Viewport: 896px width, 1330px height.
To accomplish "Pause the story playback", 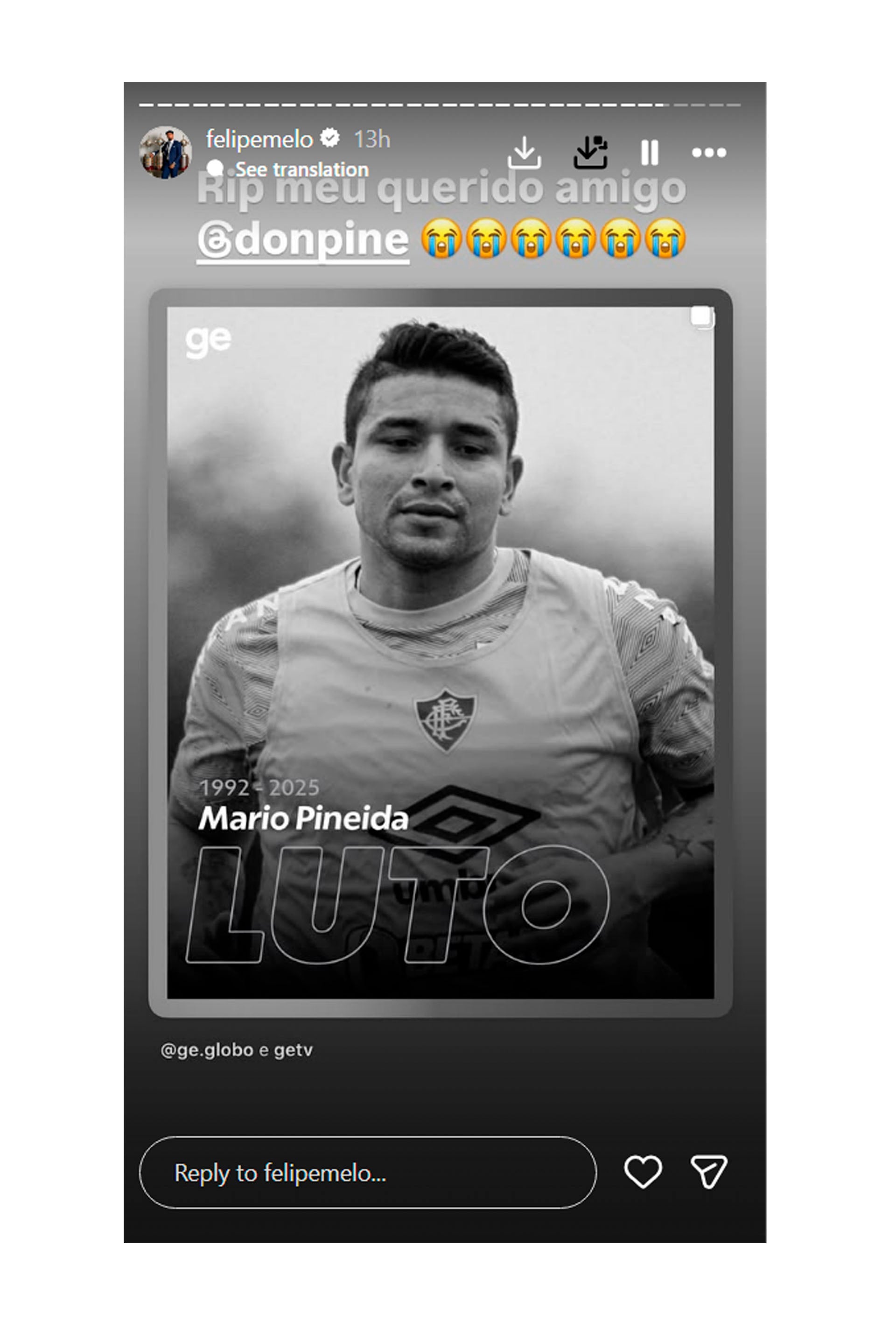I will [x=649, y=153].
